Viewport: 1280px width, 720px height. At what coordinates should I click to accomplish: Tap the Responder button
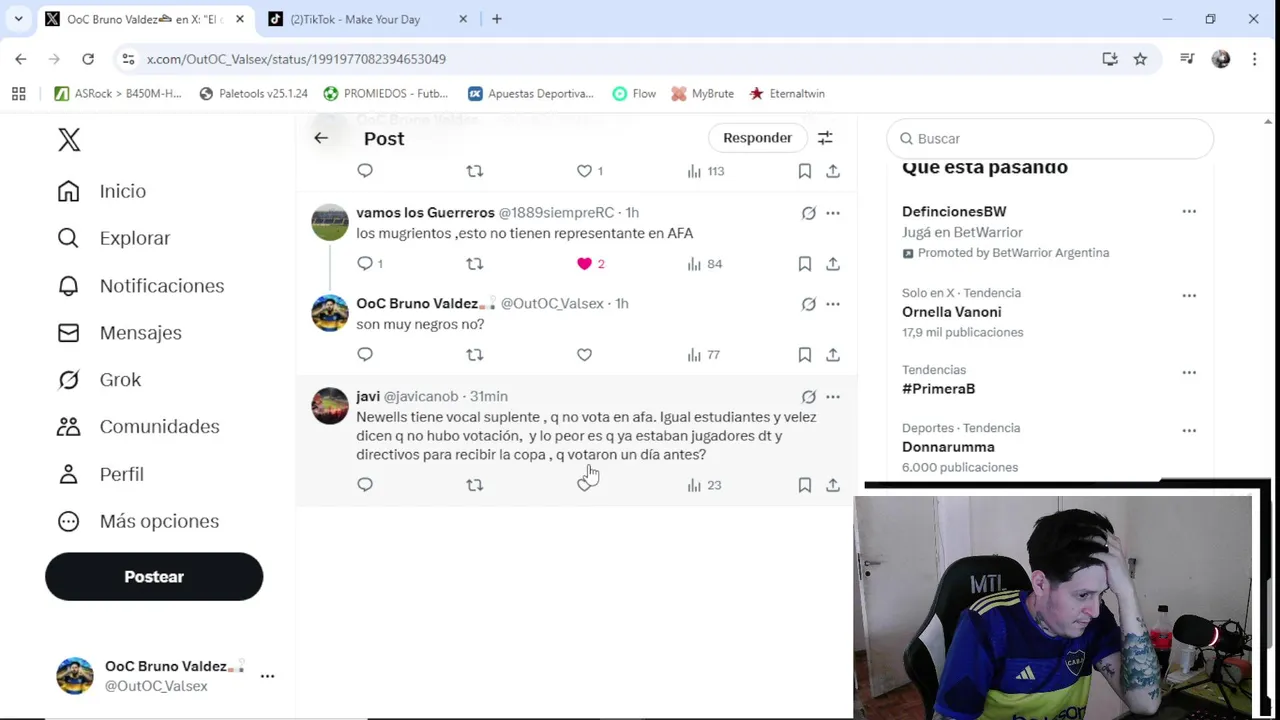click(x=757, y=138)
